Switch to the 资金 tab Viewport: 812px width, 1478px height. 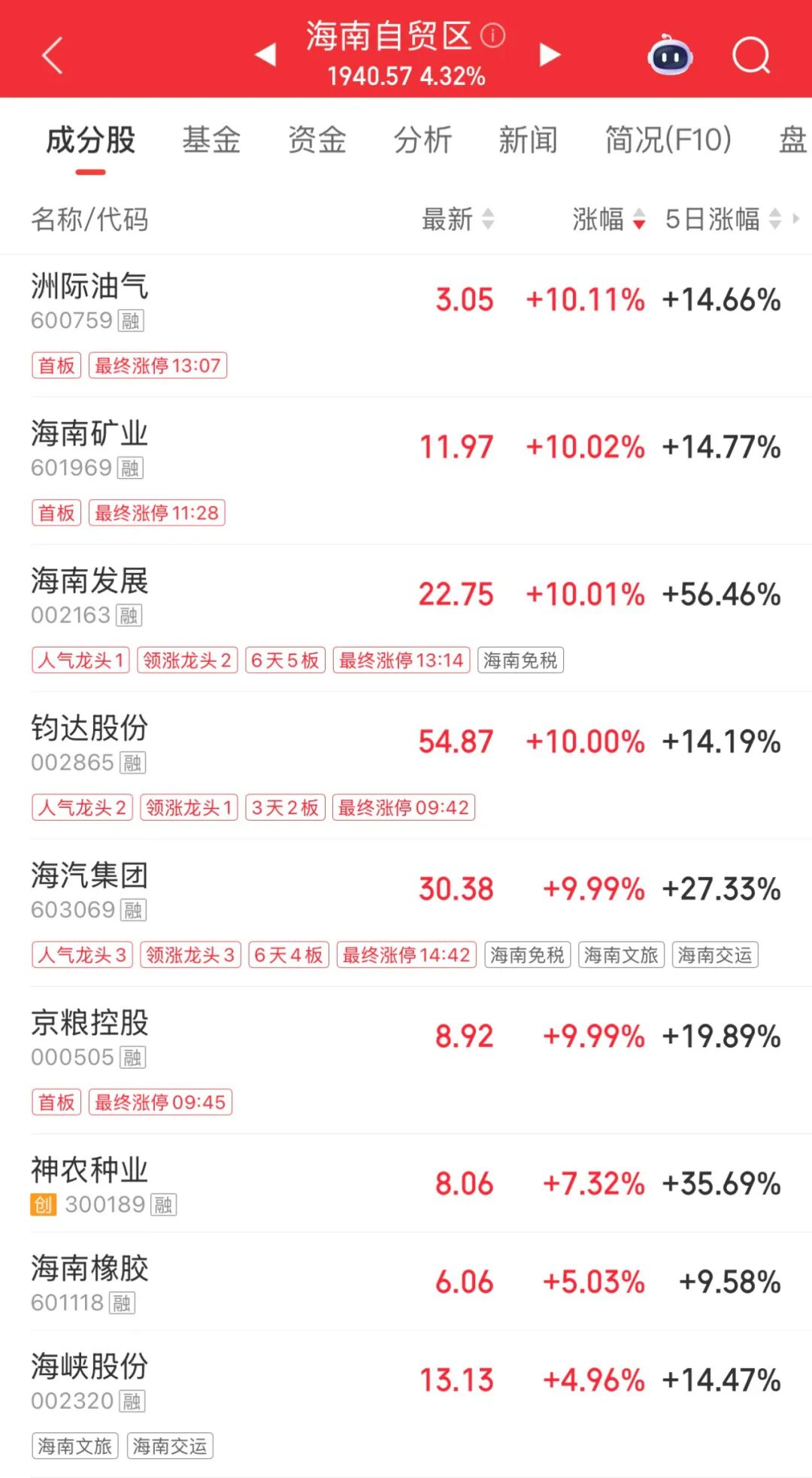coord(317,141)
